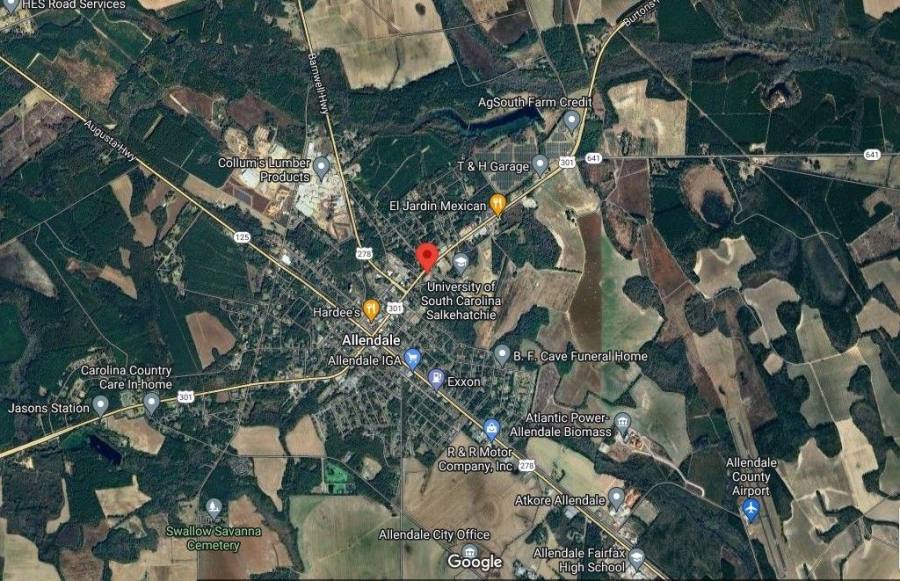Open Carolina Country Care In-home pin

click(151, 403)
